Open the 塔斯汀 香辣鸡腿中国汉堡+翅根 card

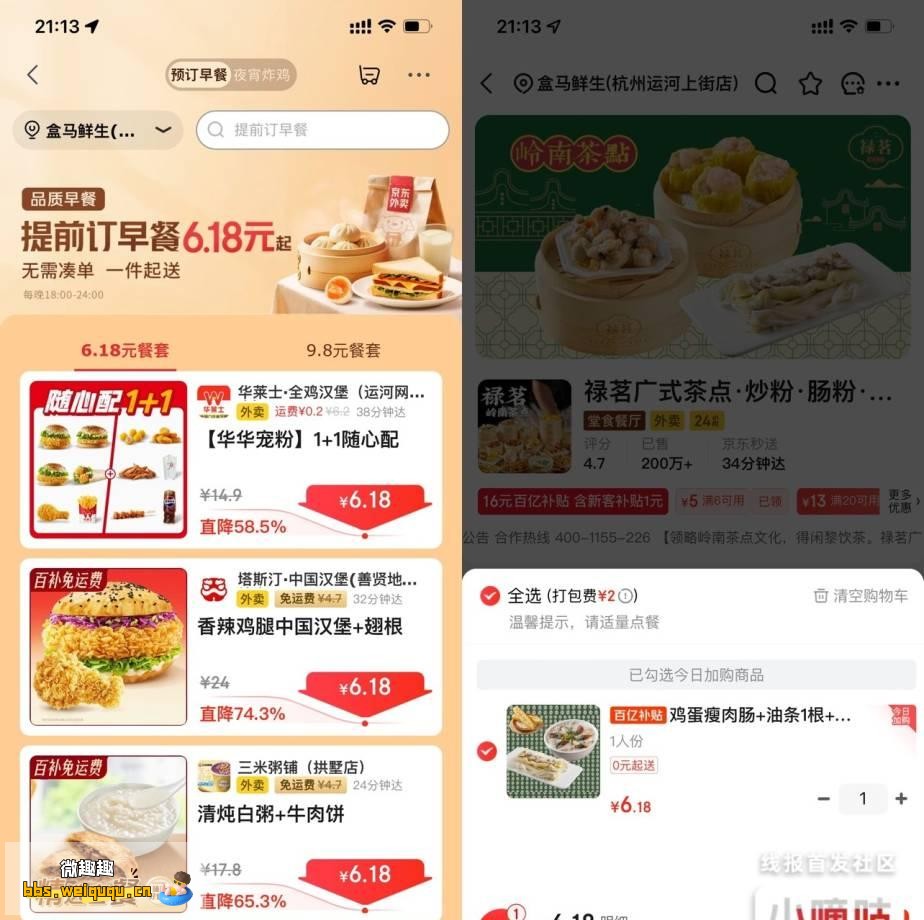click(x=231, y=647)
